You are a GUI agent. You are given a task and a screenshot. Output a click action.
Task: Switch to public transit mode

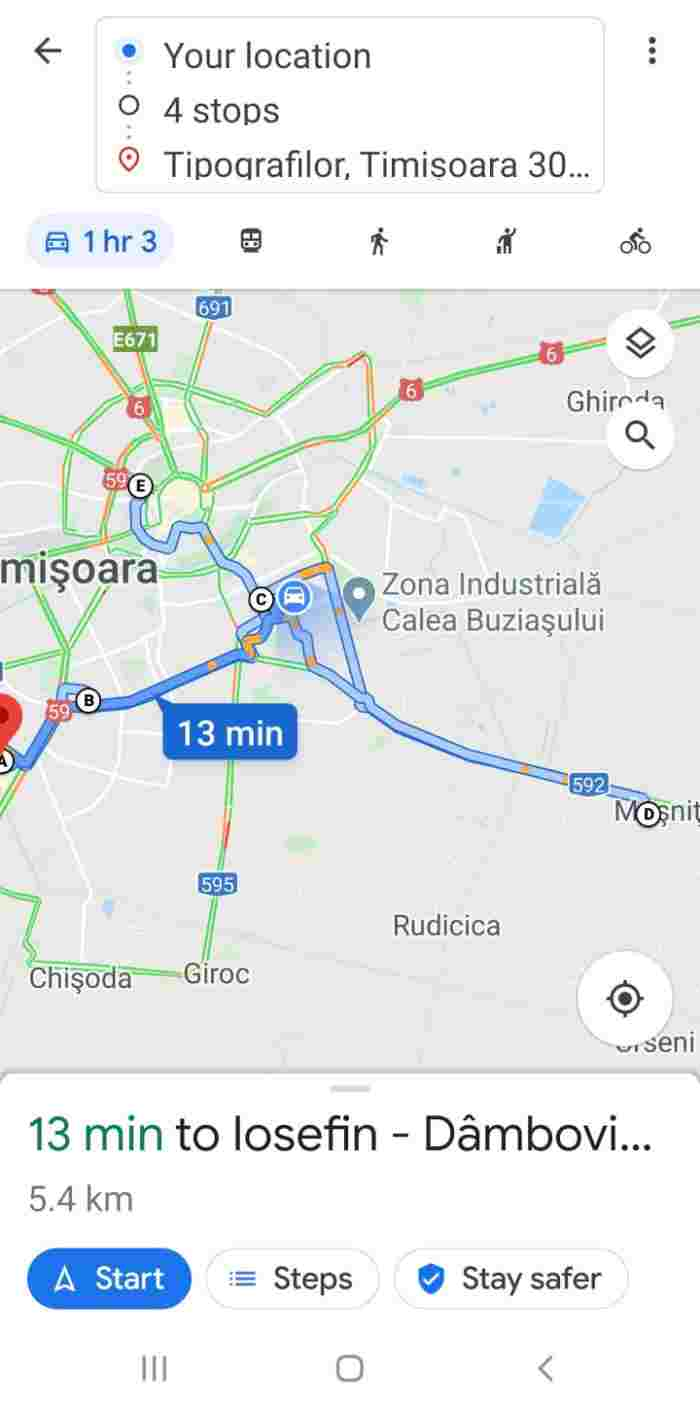pos(252,241)
